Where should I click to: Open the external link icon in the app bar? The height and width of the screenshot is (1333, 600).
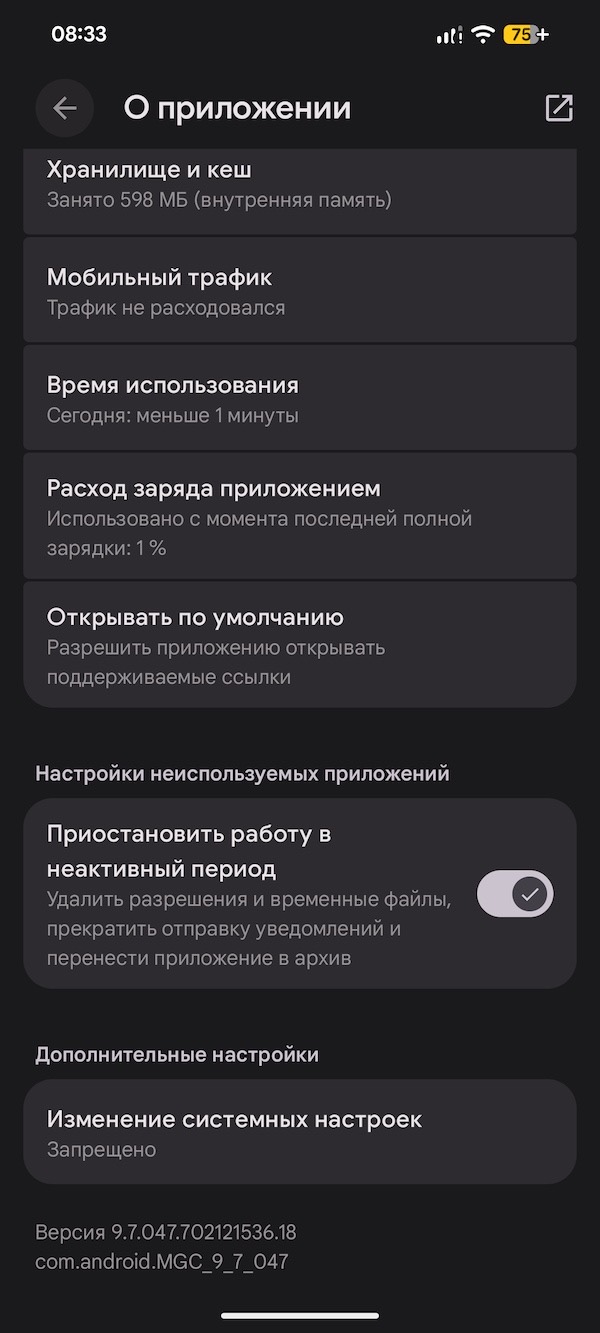pyautogui.click(x=558, y=108)
